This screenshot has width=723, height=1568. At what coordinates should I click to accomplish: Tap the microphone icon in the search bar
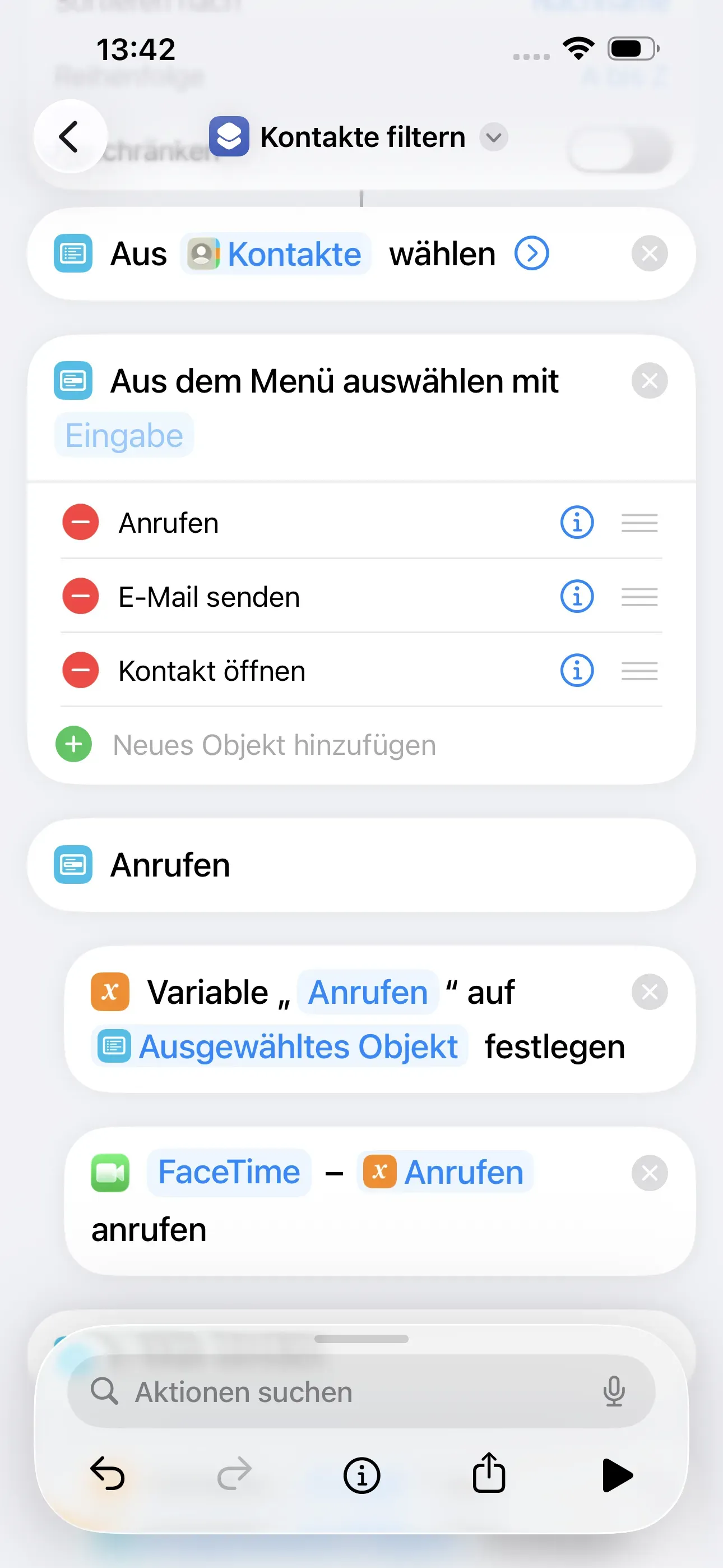pyautogui.click(x=615, y=1391)
